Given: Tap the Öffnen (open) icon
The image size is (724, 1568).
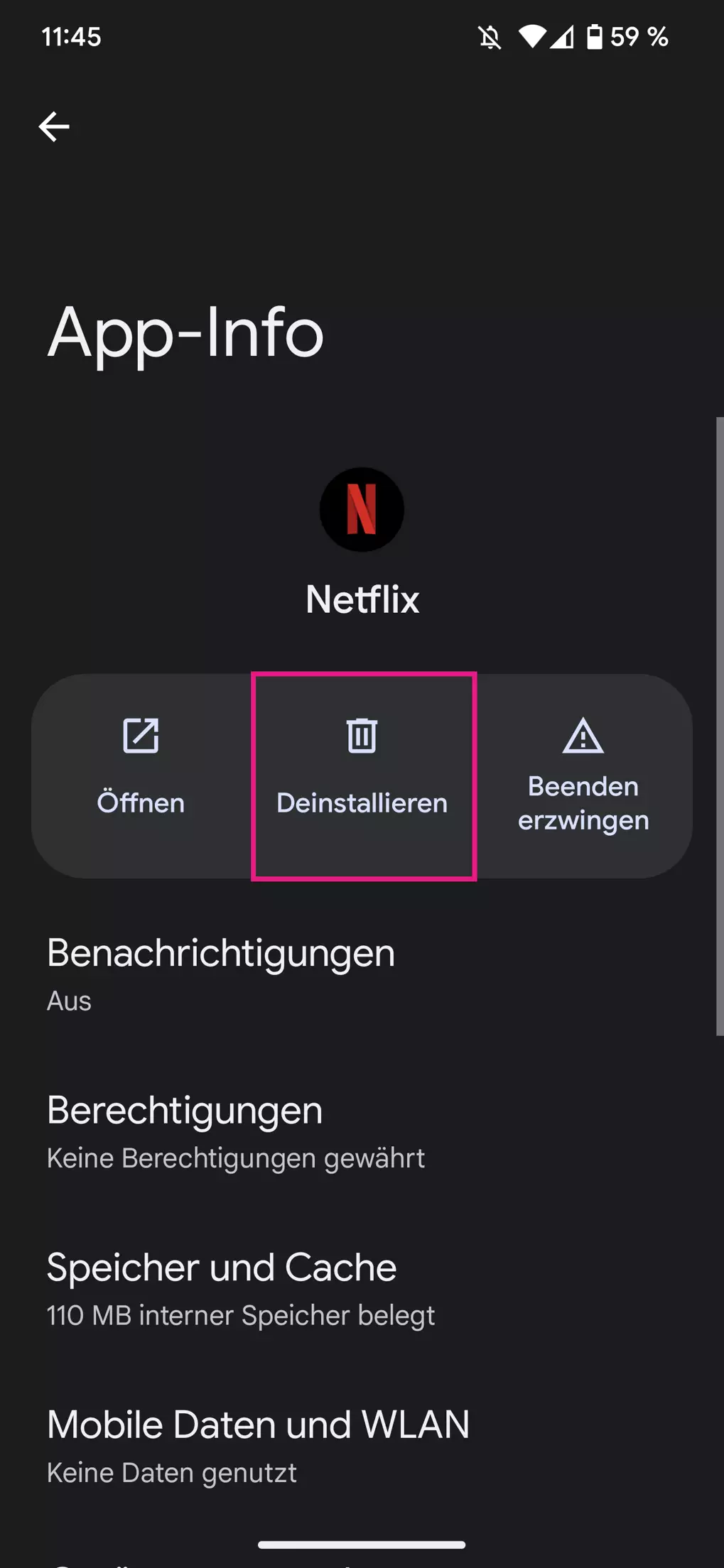Looking at the screenshot, I should point(141,735).
